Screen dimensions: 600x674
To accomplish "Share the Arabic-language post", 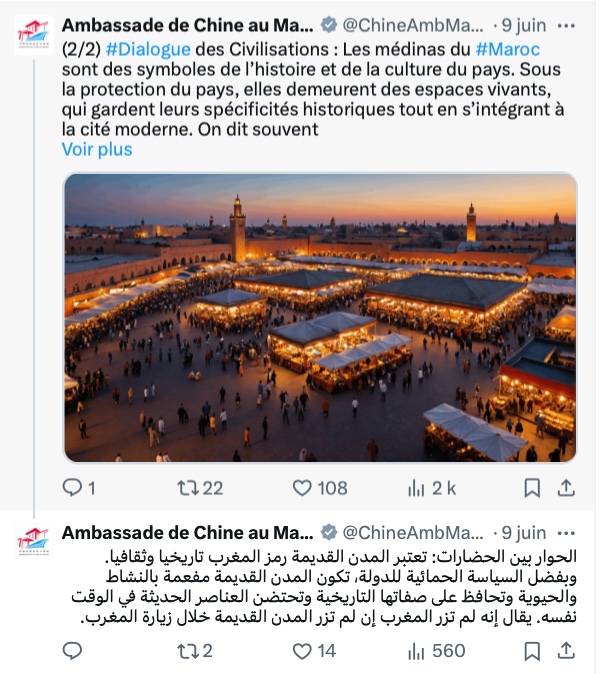I will pos(565,651).
